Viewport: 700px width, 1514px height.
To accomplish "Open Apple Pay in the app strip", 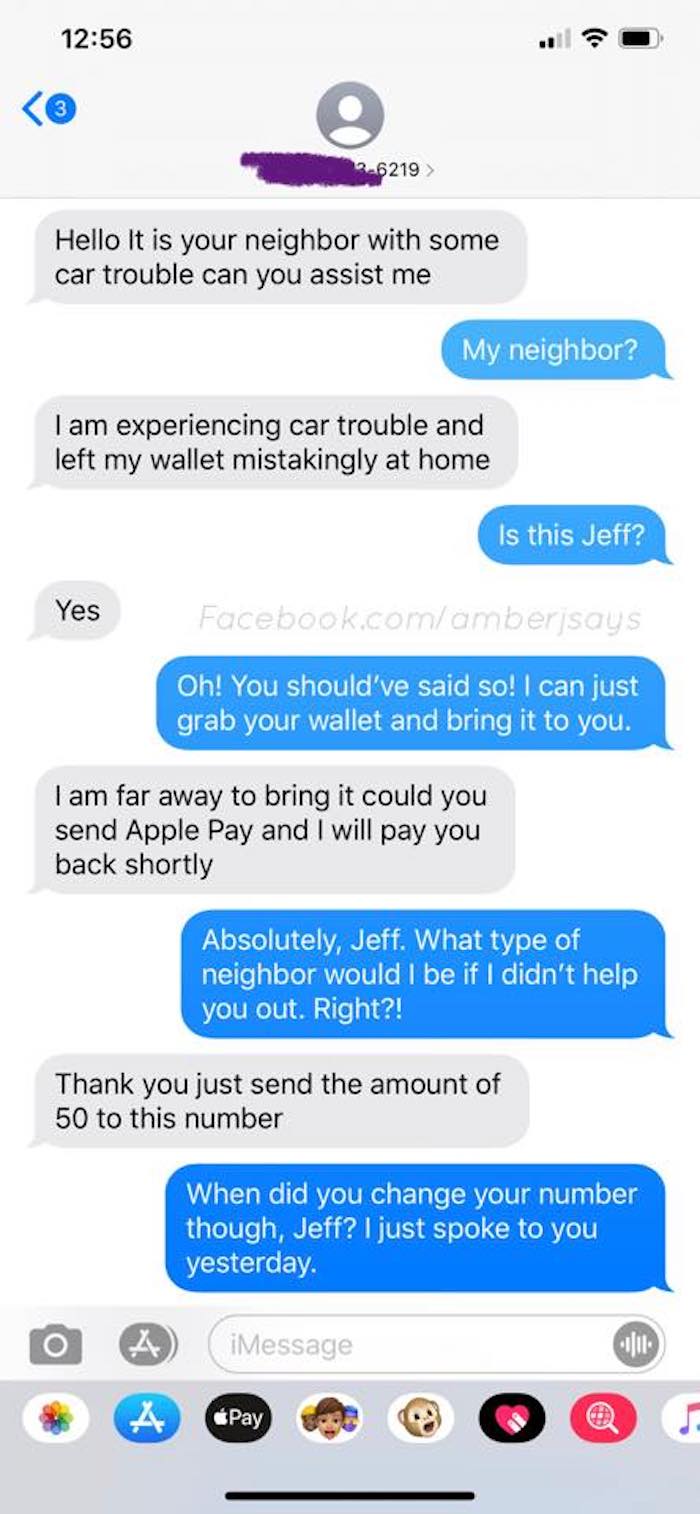I will tap(238, 1418).
